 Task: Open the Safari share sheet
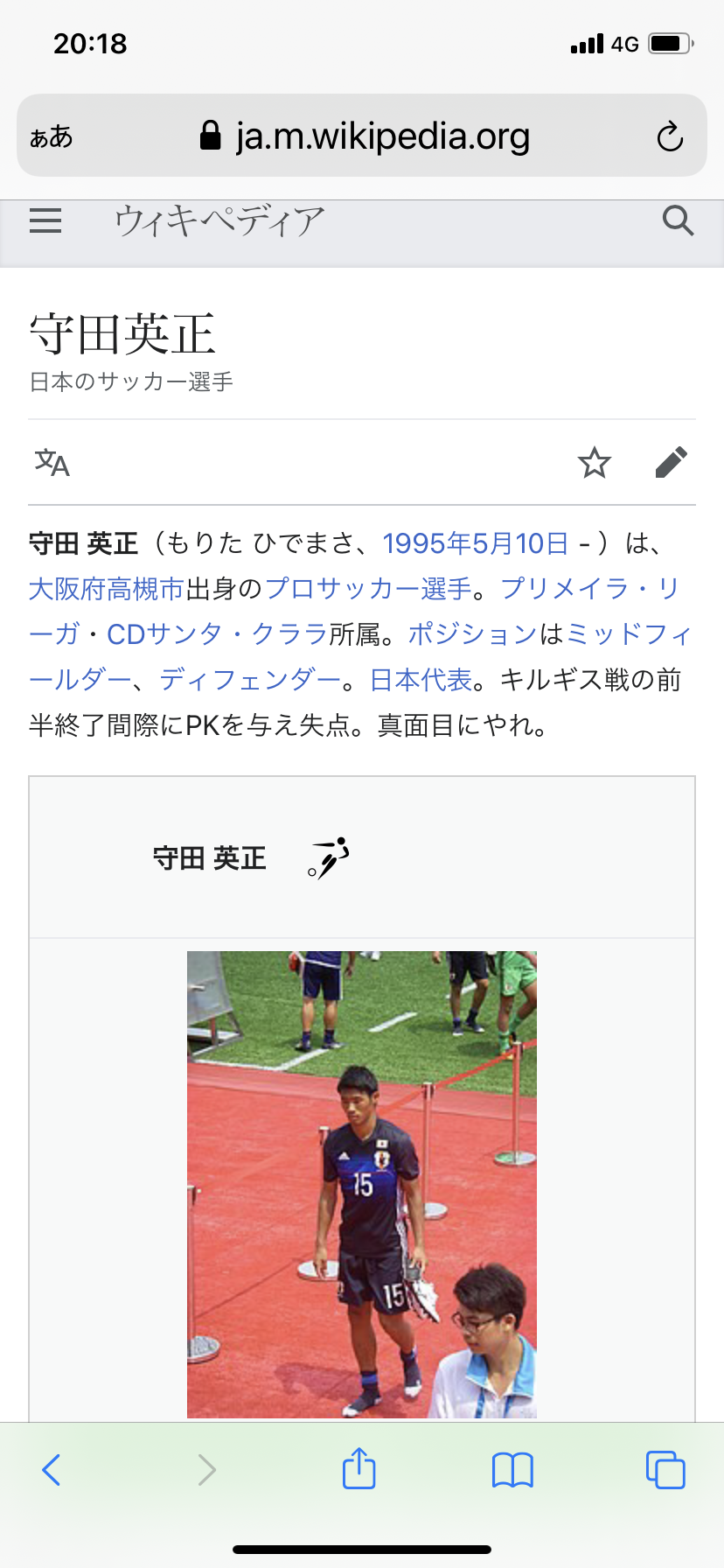[359, 1469]
